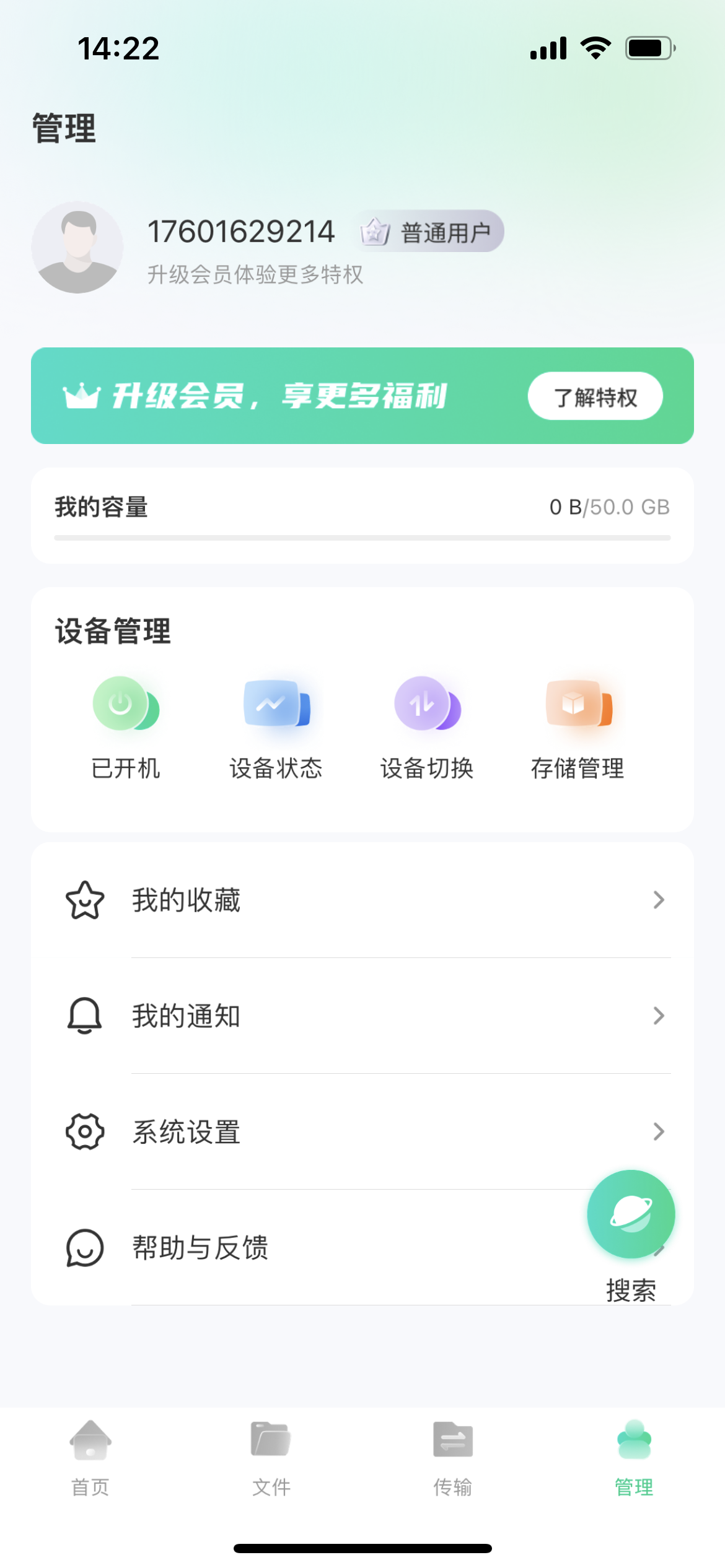Image resolution: width=725 pixels, height=1568 pixels.
Task: Switch to the 文件 tab
Action: [x=271, y=1455]
